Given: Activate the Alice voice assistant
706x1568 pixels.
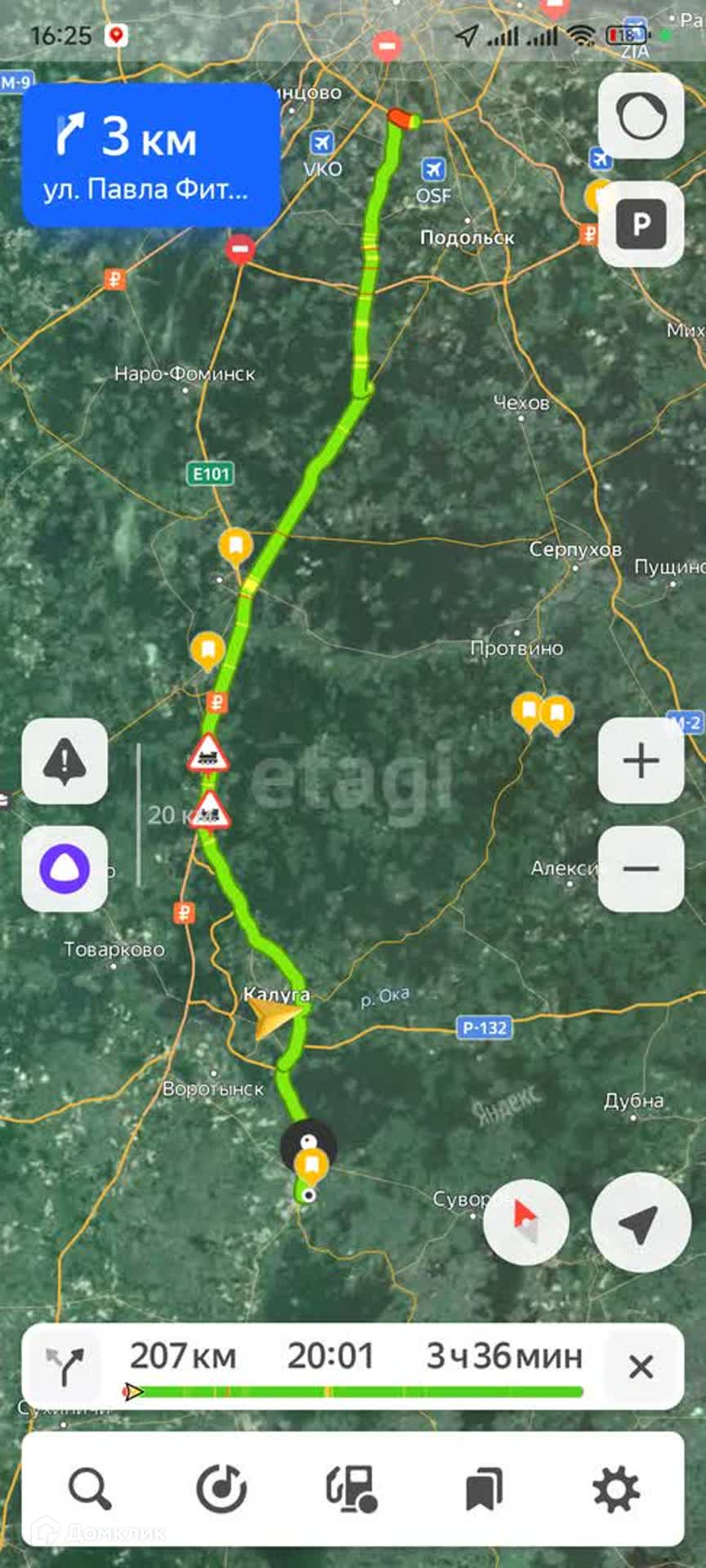Looking at the screenshot, I should pyautogui.click(x=65, y=868).
